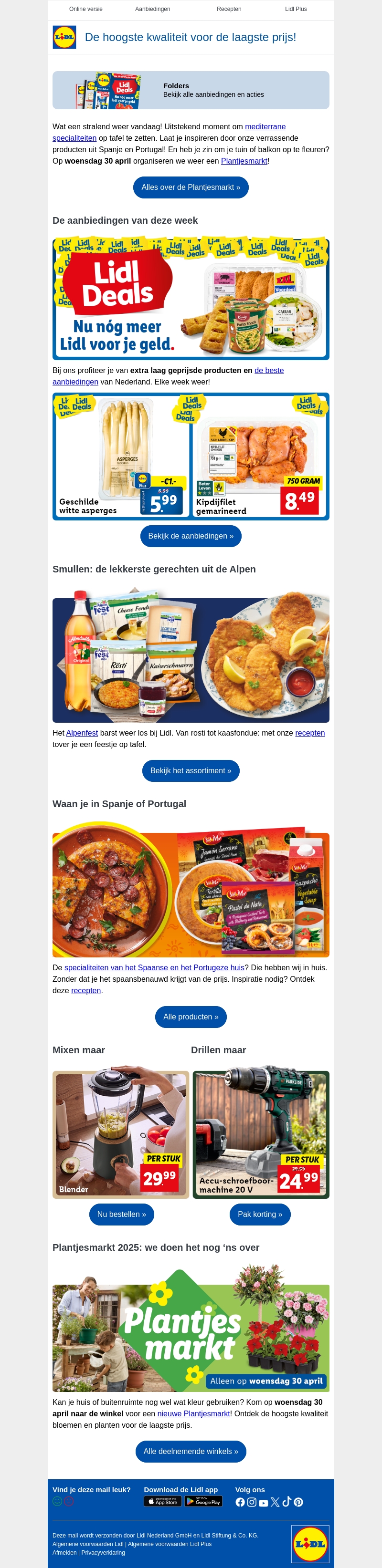This screenshot has height=1568, width=382.
Task: Tap 'Bekijk de aanbiedingen' button
Action: point(191,536)
